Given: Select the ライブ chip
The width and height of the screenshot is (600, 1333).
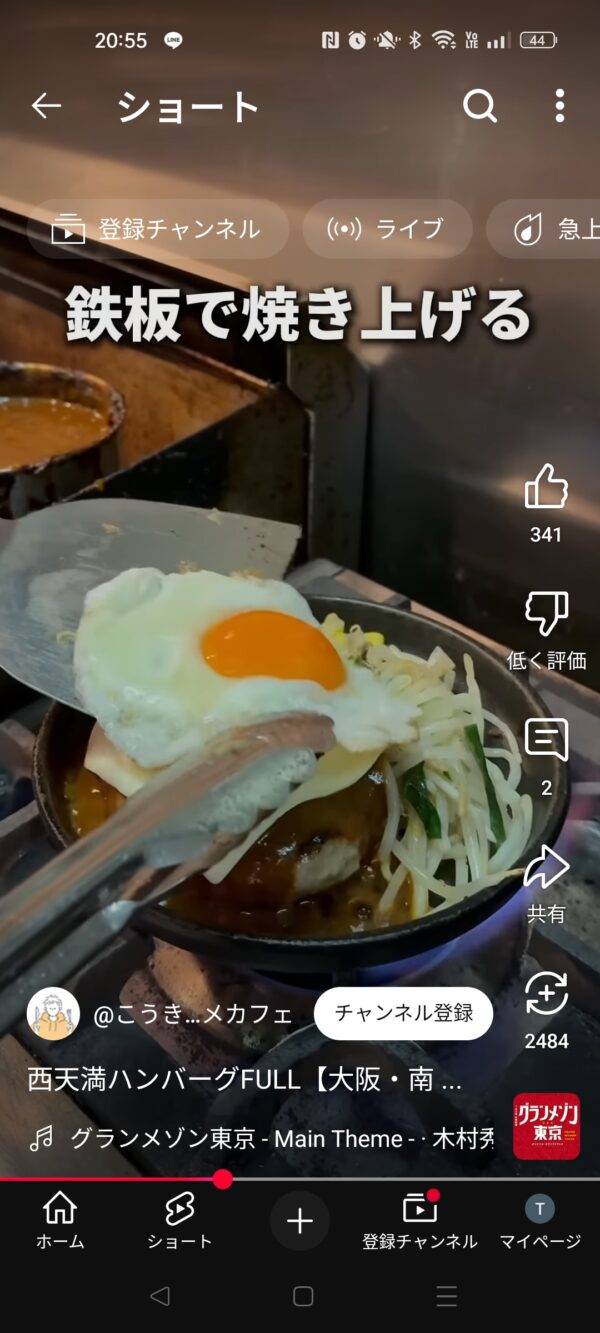Looking at the screenshot, I should tap(387, 229).
